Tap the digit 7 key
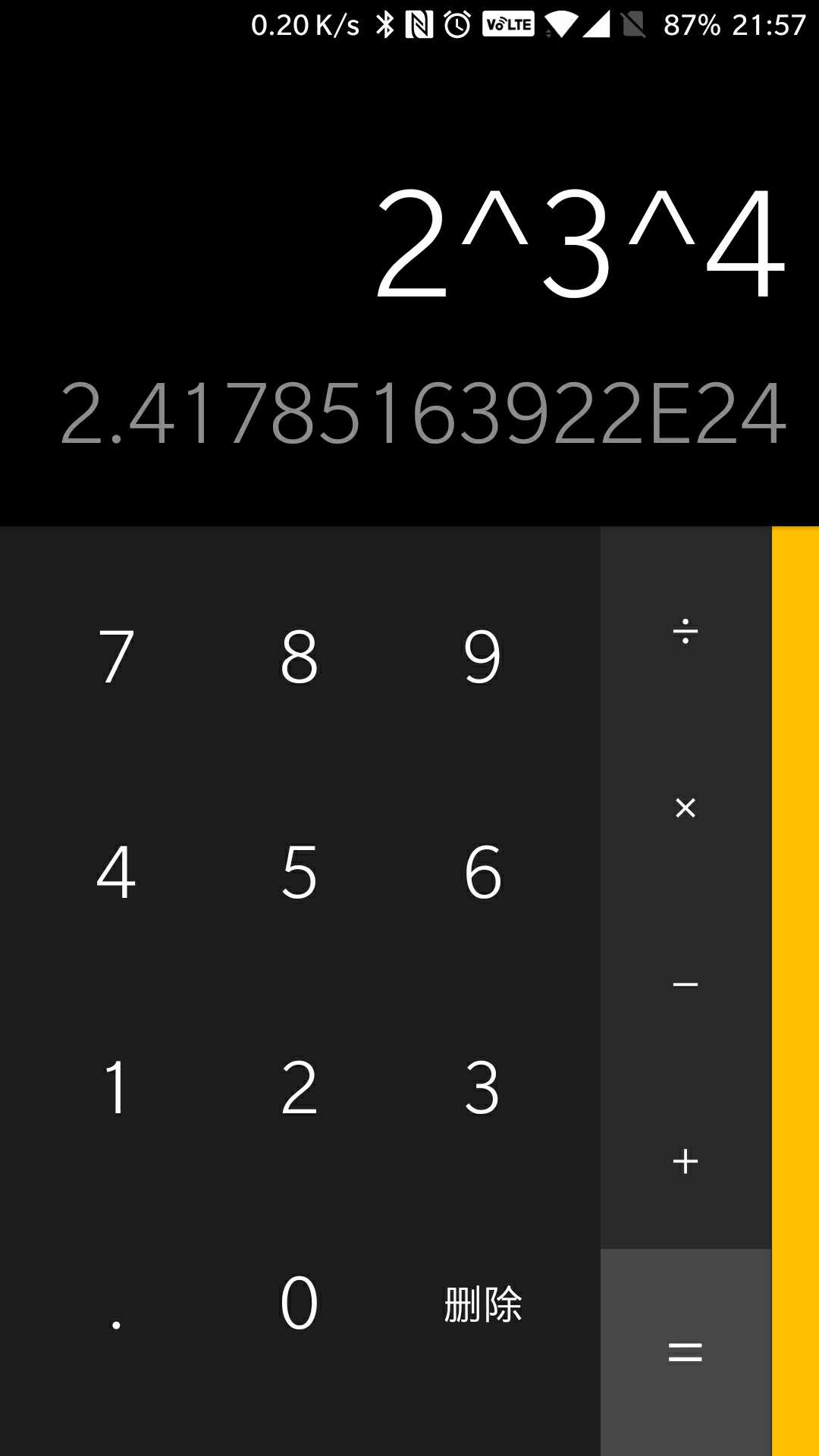This screenshot has width=819, height=1456. coord(116,656)
